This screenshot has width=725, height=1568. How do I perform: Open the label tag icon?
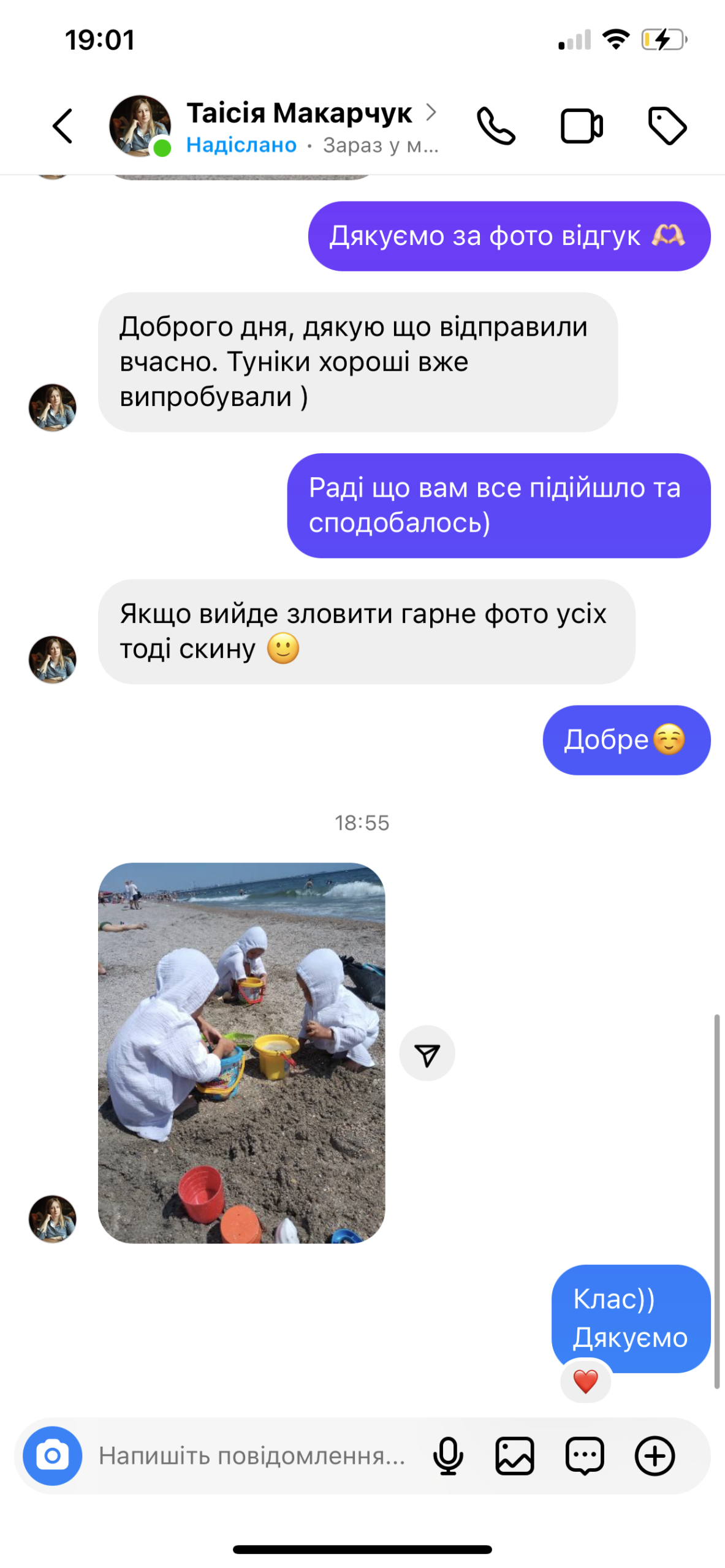click(x=667, y=126)
